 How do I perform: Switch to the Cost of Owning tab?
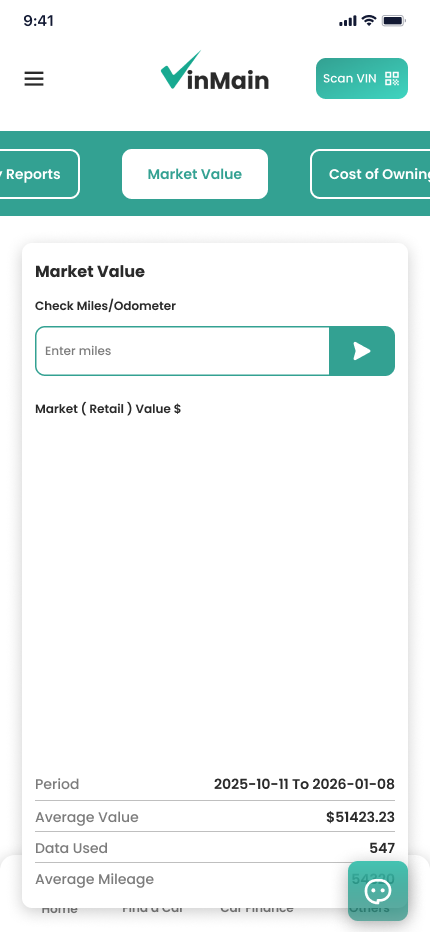(370, 174)
